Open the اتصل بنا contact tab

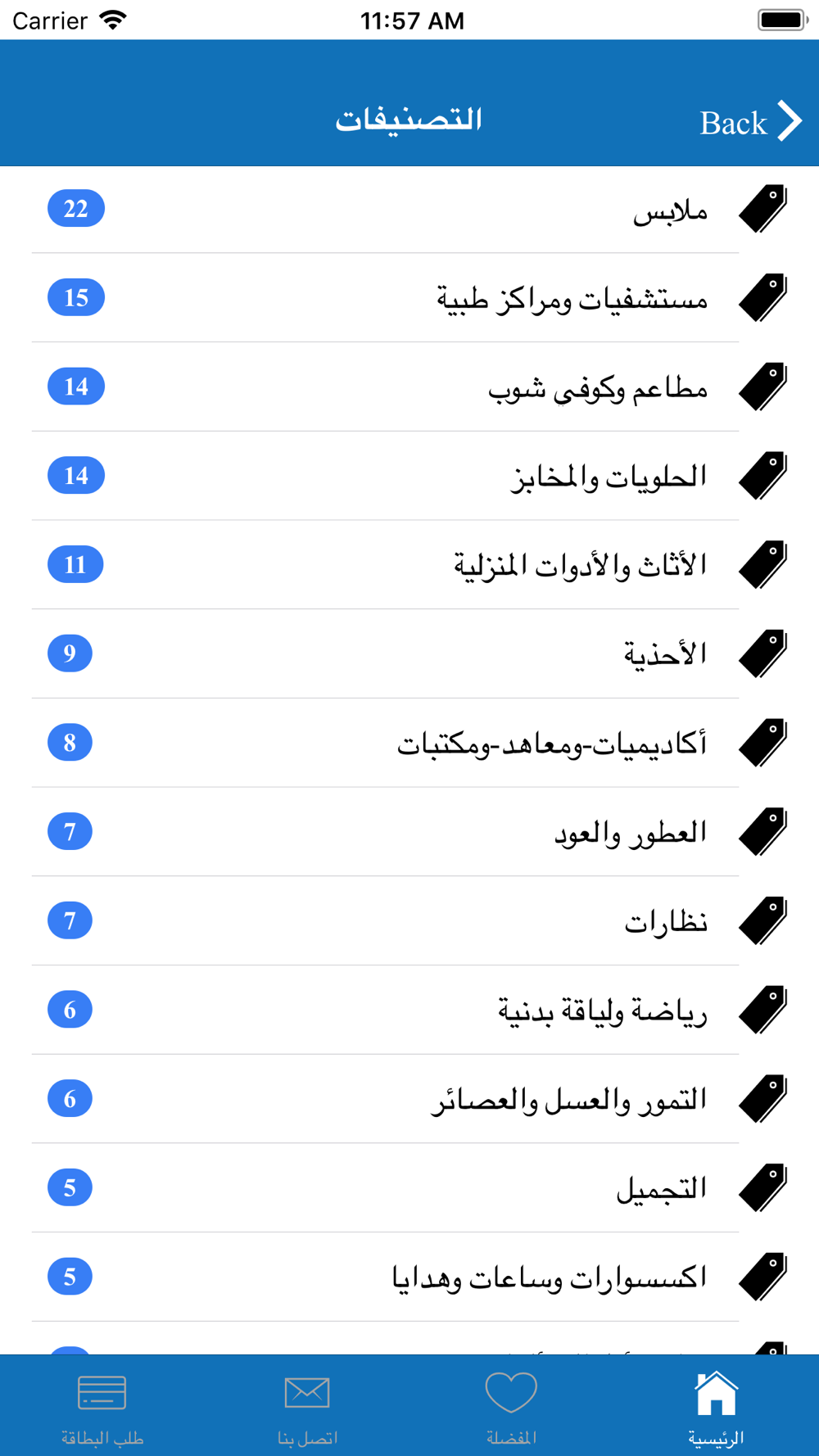pos(307,1407)
